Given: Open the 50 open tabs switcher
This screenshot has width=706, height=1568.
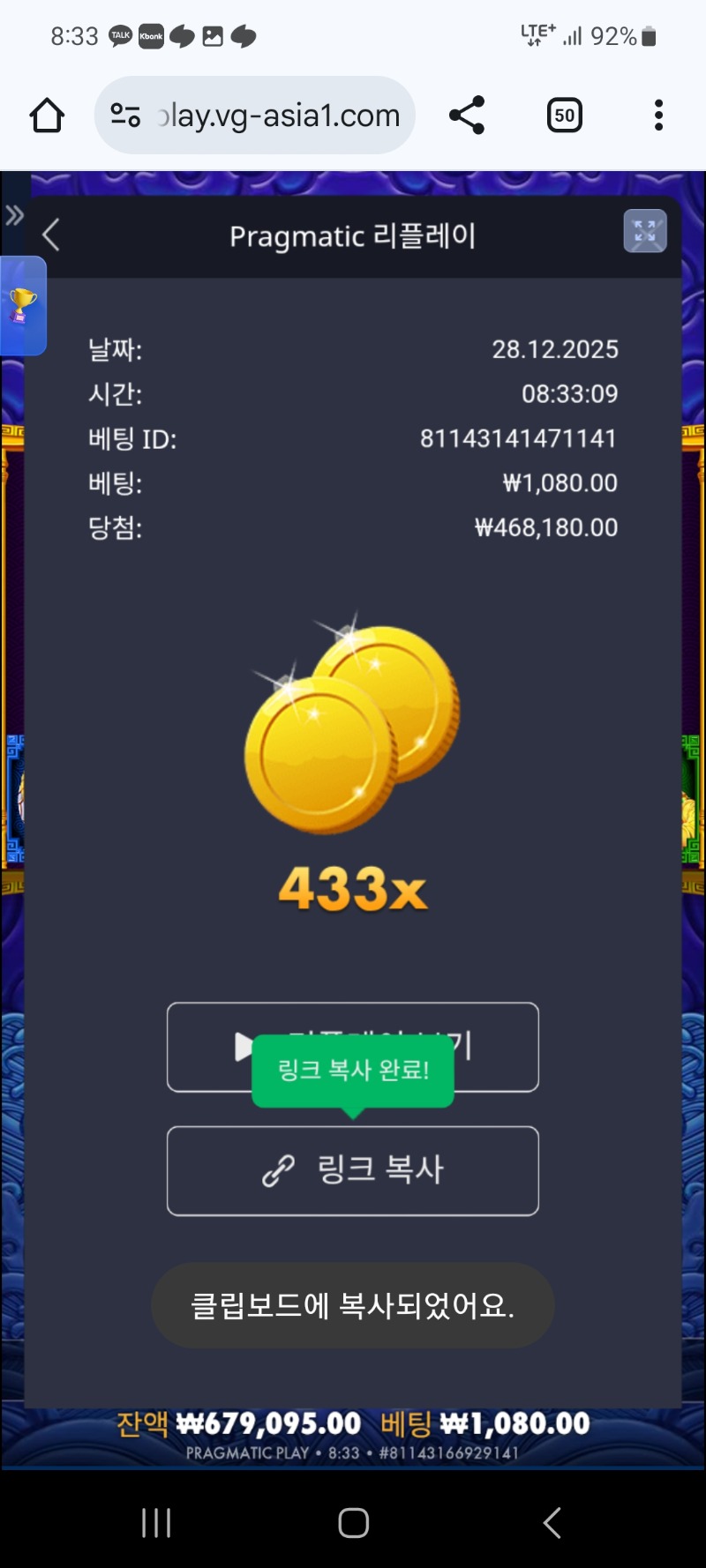Looking at the screenshot, I should click(x=565, y=116).
